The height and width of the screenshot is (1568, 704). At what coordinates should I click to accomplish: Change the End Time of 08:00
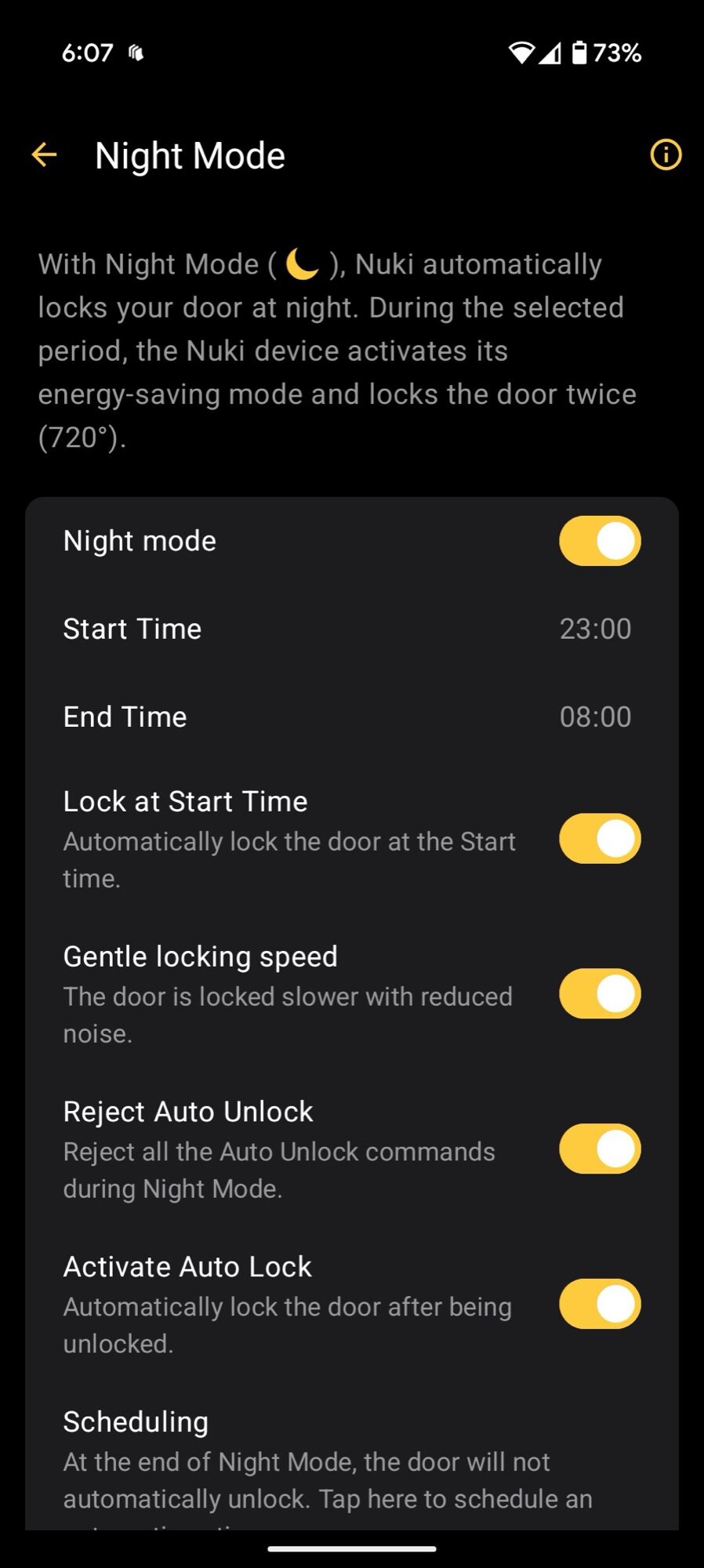tap(594, 717)
